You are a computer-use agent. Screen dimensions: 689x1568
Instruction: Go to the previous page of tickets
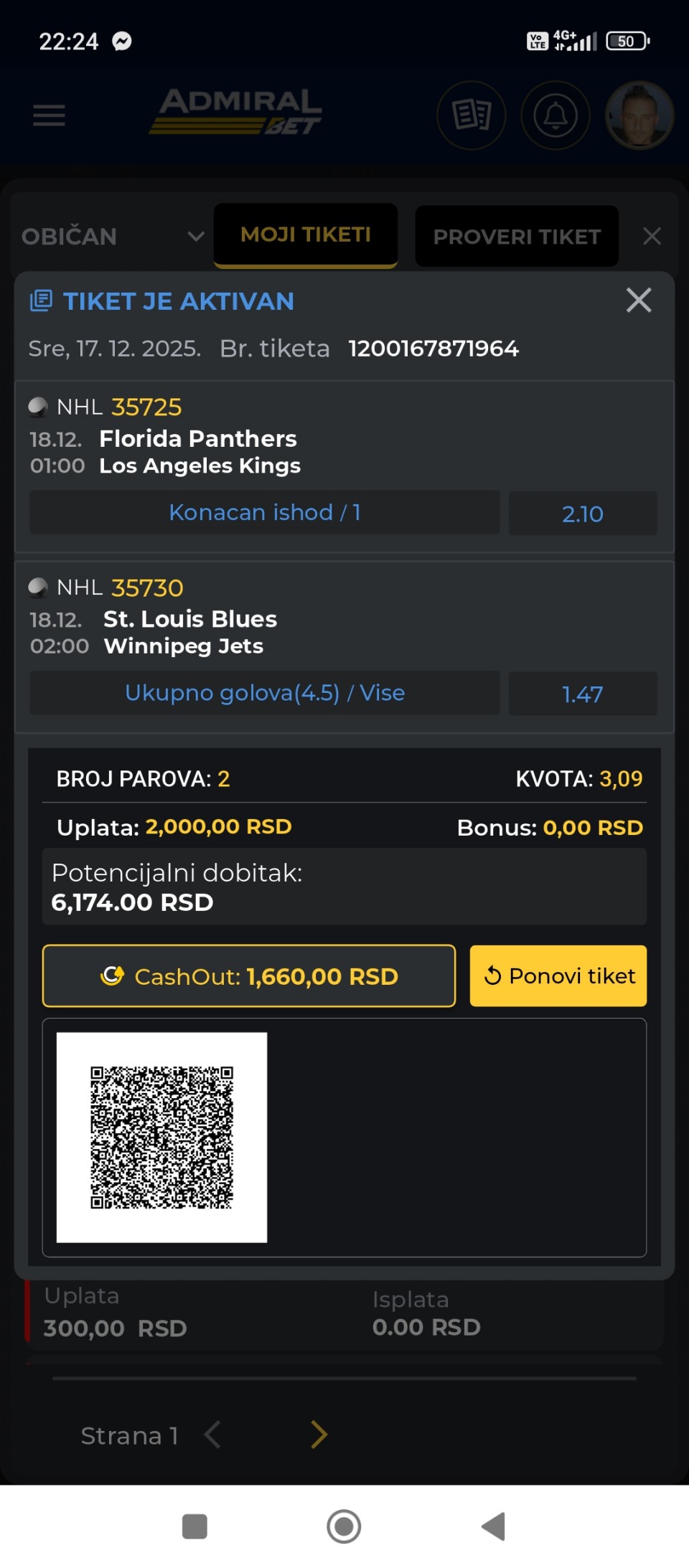(212, 1435)
